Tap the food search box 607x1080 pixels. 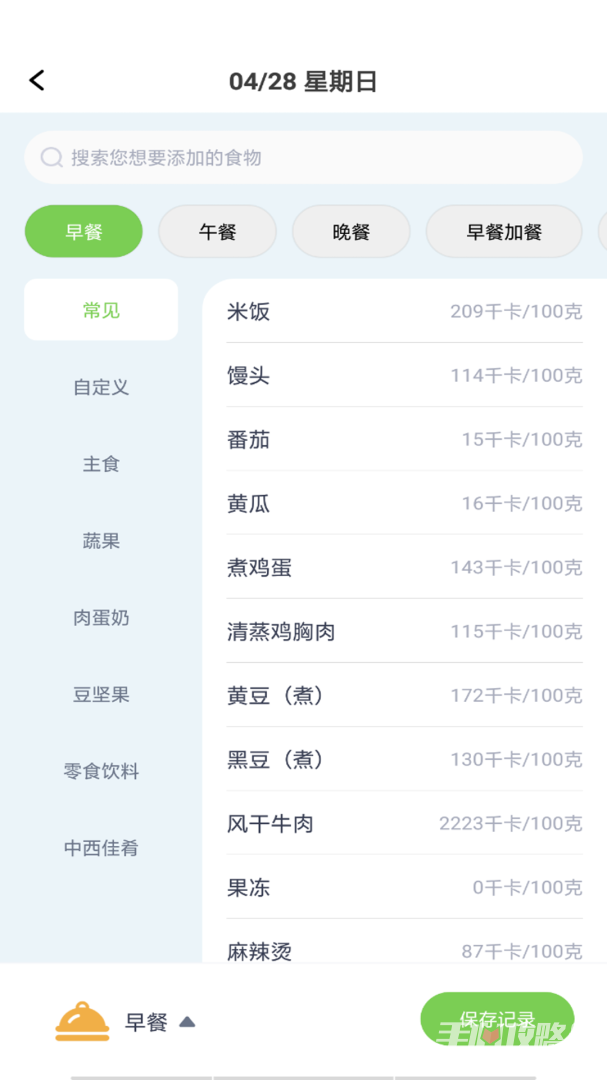(303, 158)
